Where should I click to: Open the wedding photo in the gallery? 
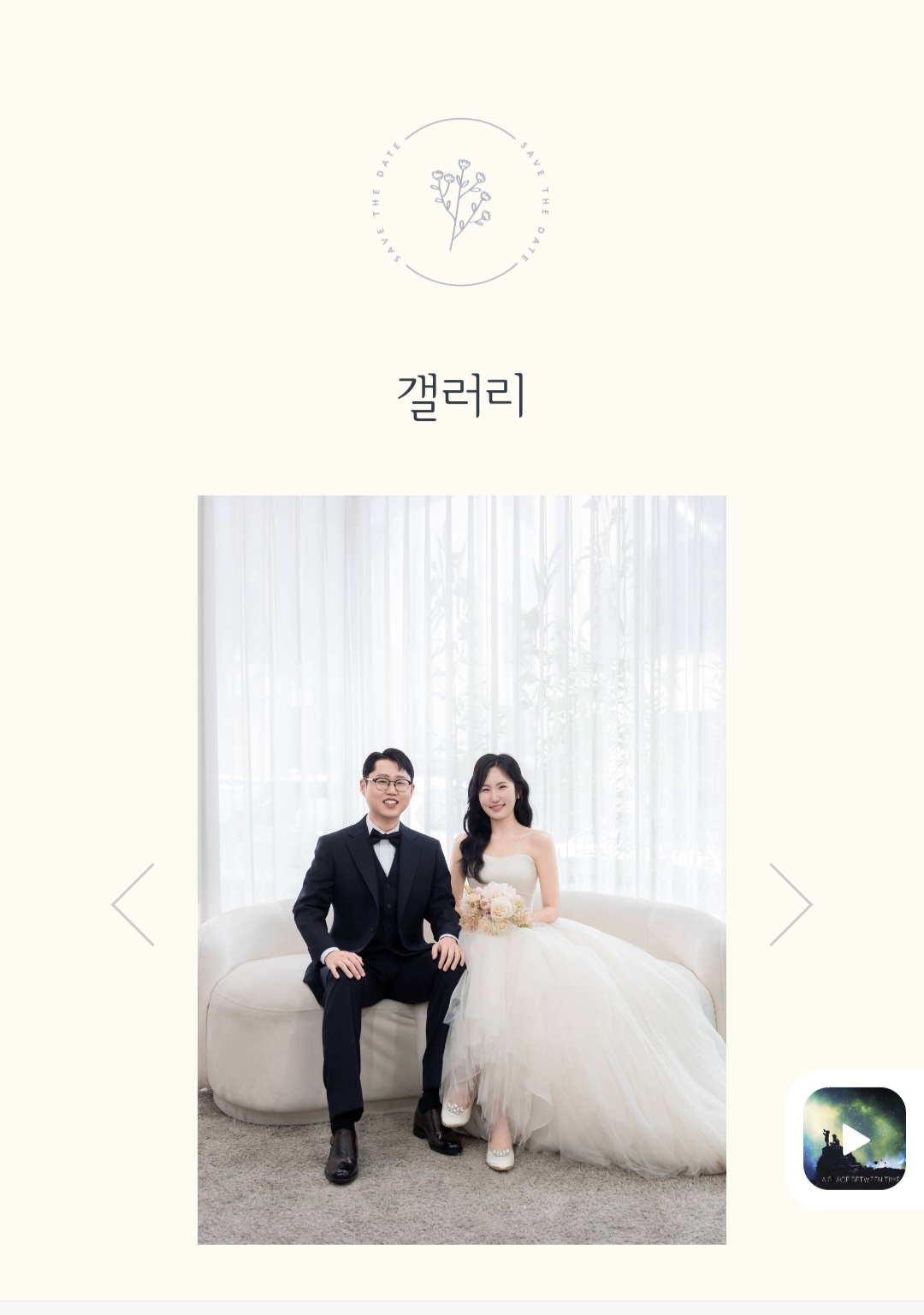(461, 868)
